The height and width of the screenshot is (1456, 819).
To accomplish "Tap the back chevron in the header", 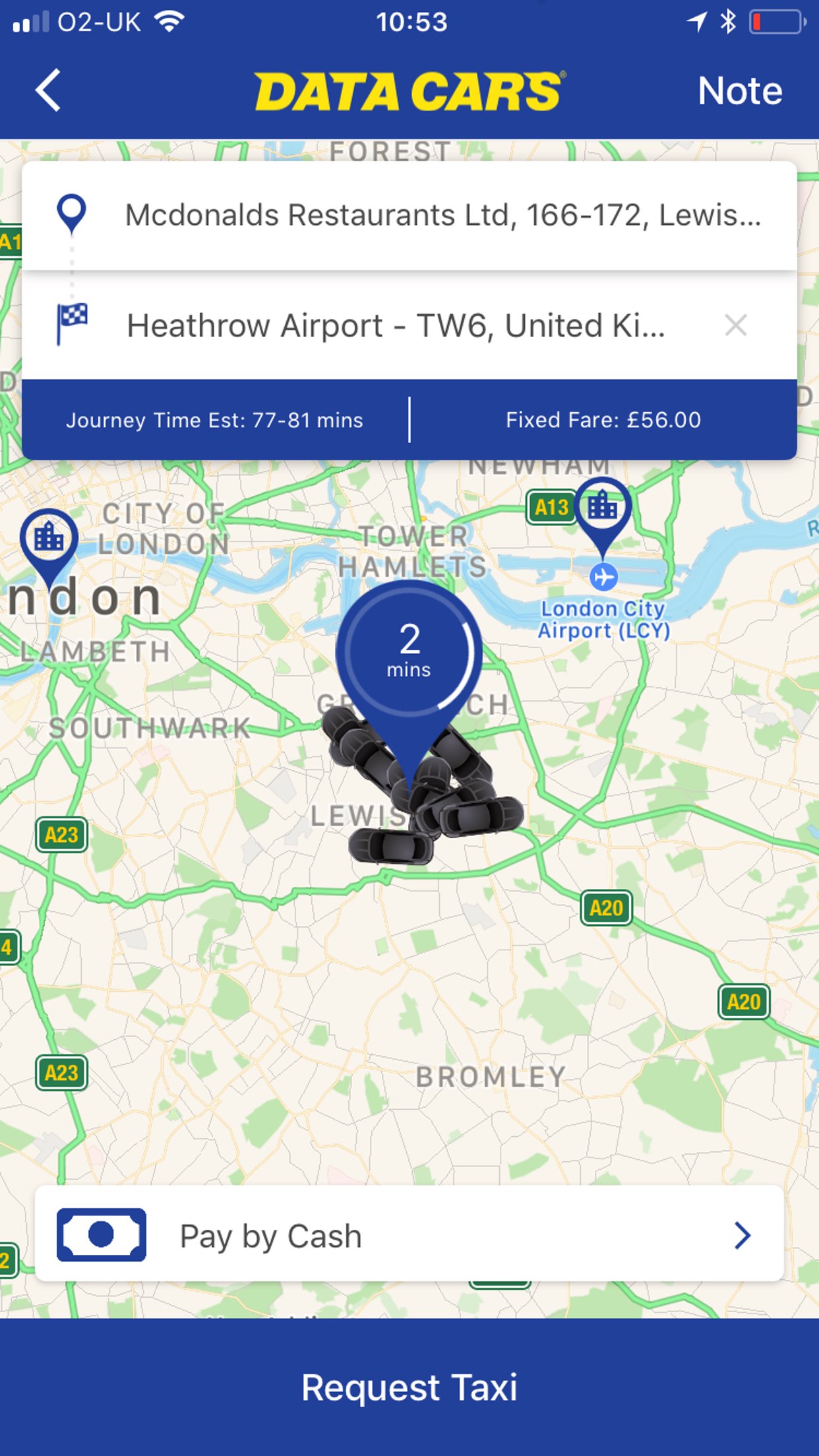I will pyautogui.click(x=49, y=90).
